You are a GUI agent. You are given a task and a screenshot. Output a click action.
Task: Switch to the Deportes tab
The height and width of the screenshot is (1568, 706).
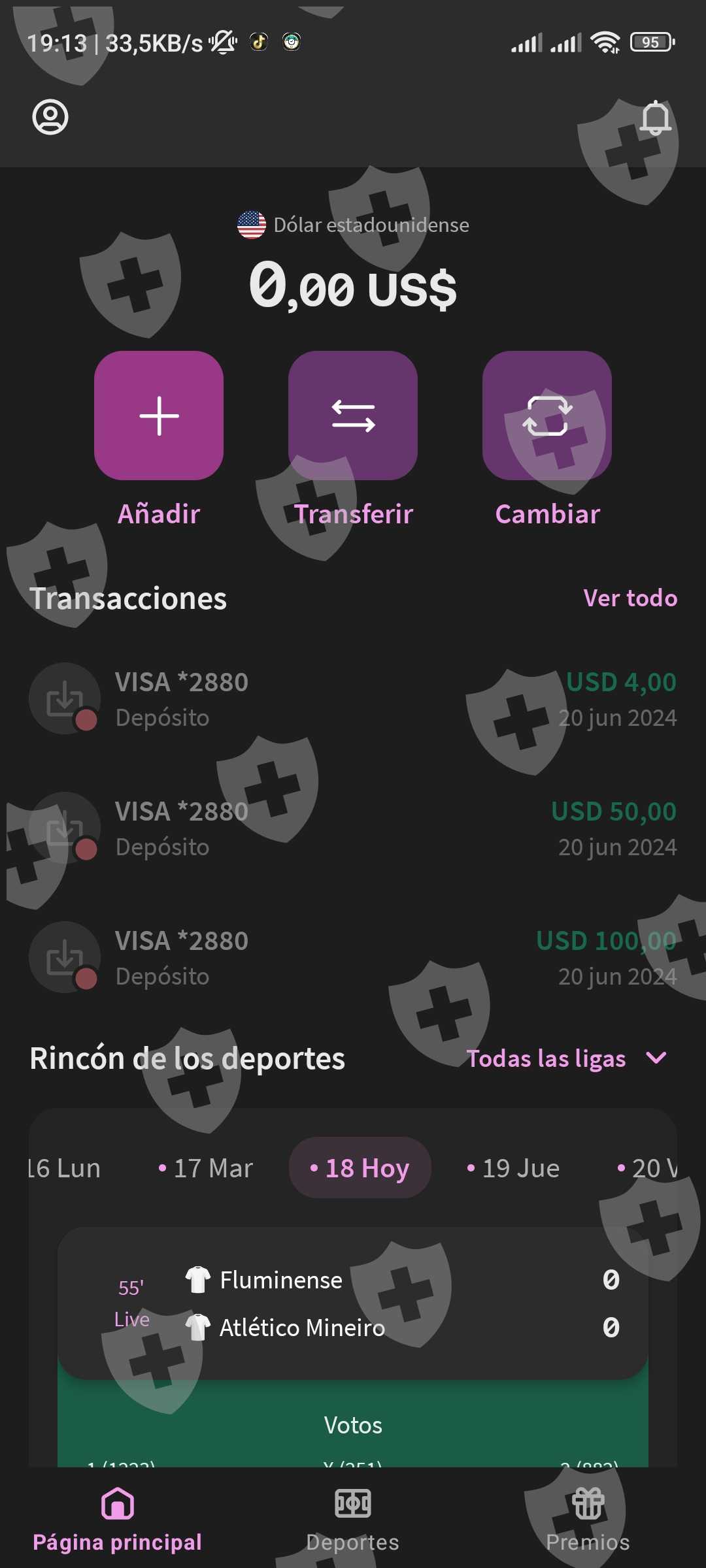pos(353,1519)
